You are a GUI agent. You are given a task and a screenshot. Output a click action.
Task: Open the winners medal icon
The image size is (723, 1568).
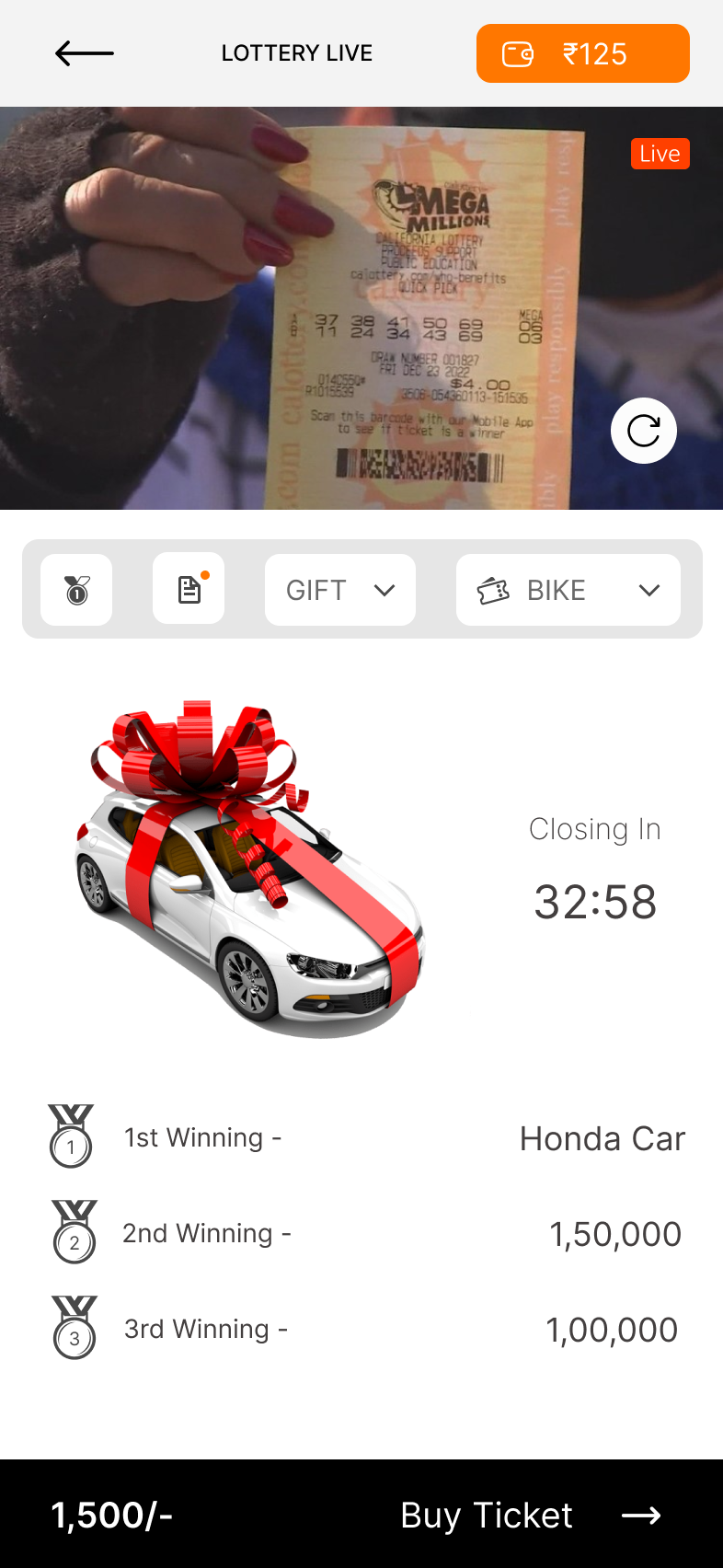tap(76, 590)
